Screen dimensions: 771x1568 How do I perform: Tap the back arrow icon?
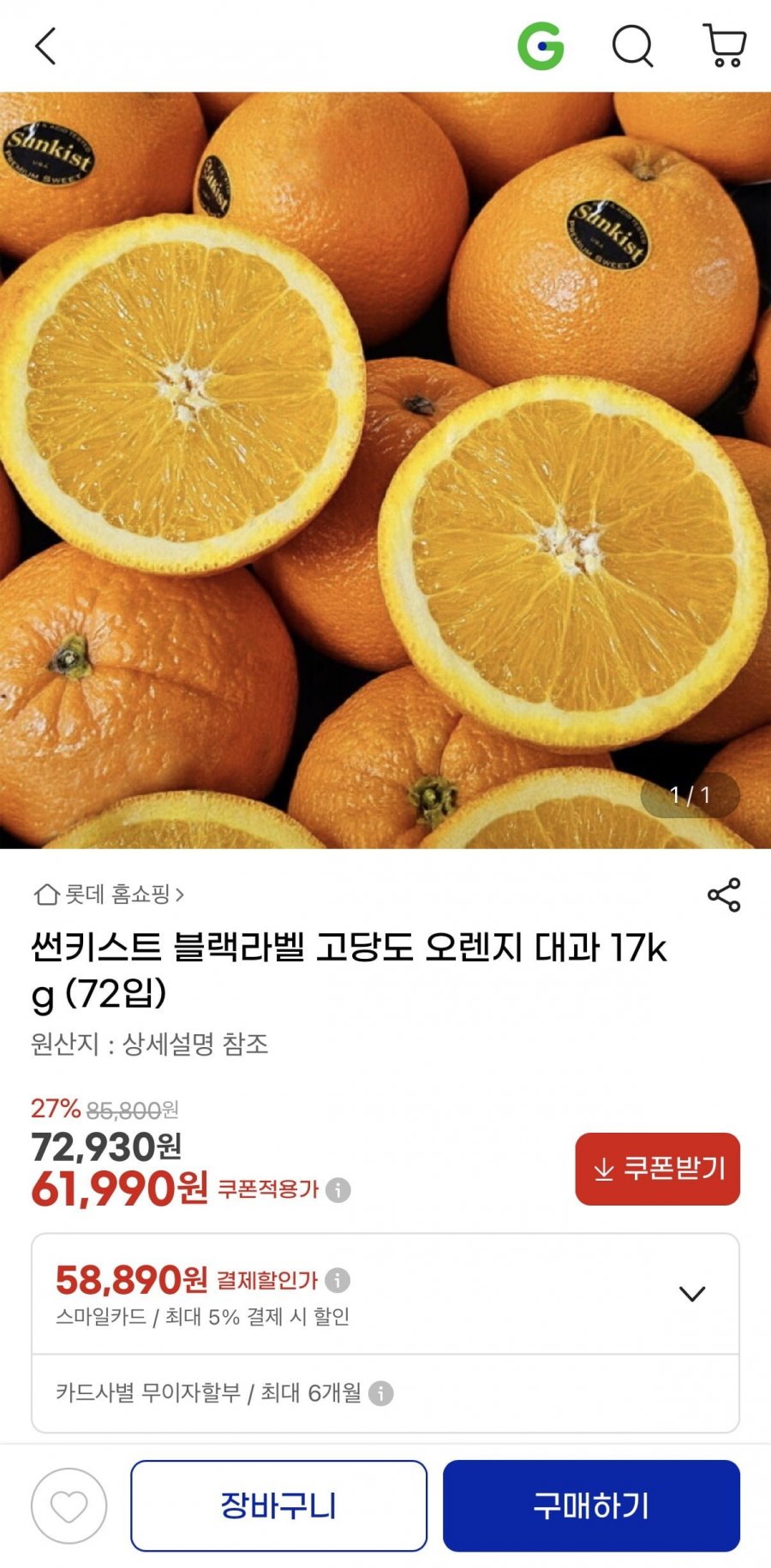pos(45,47)
